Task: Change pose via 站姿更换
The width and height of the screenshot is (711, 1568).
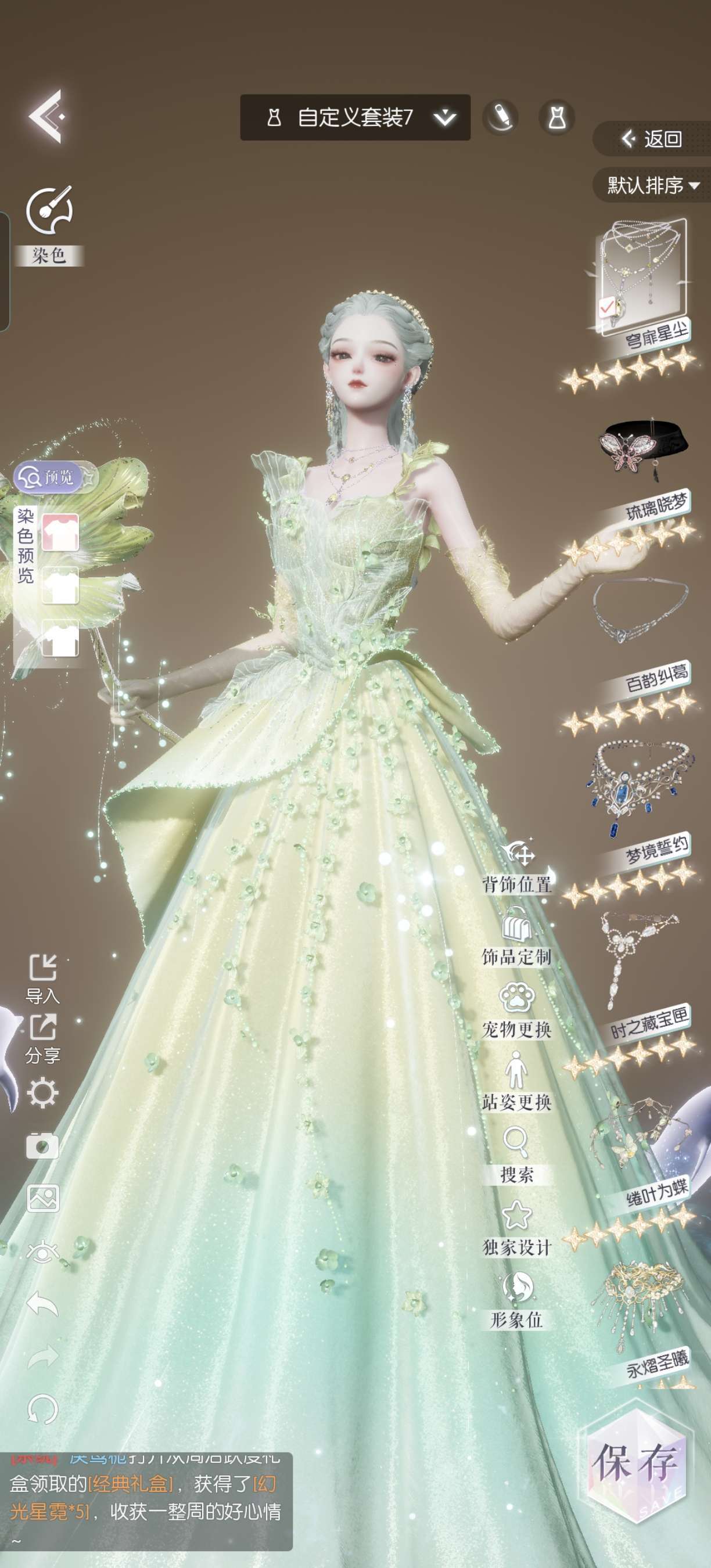Action: (x=516, y=1083)
